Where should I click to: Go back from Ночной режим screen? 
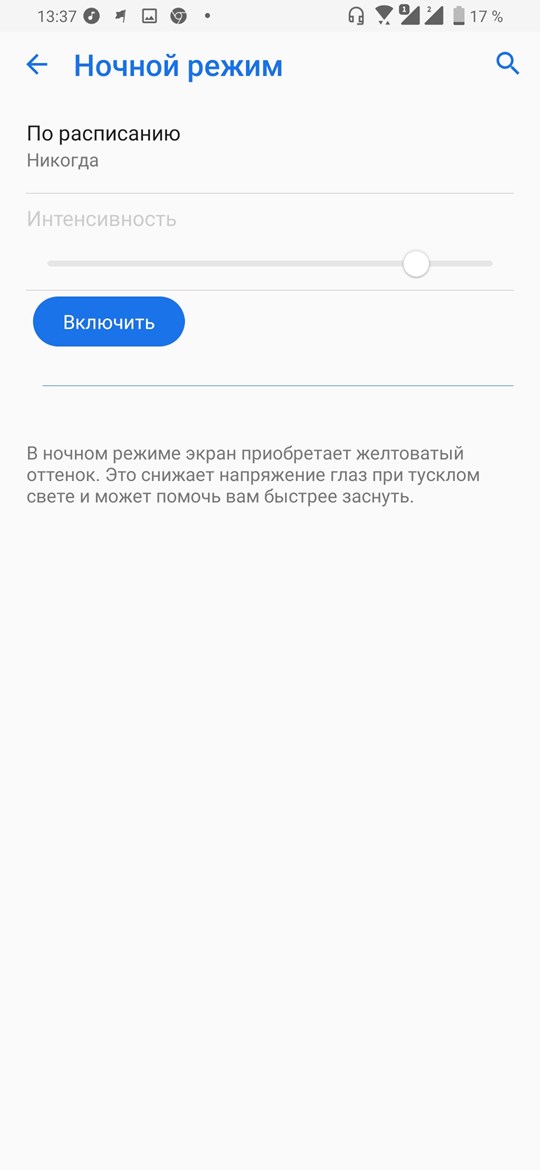37,65
